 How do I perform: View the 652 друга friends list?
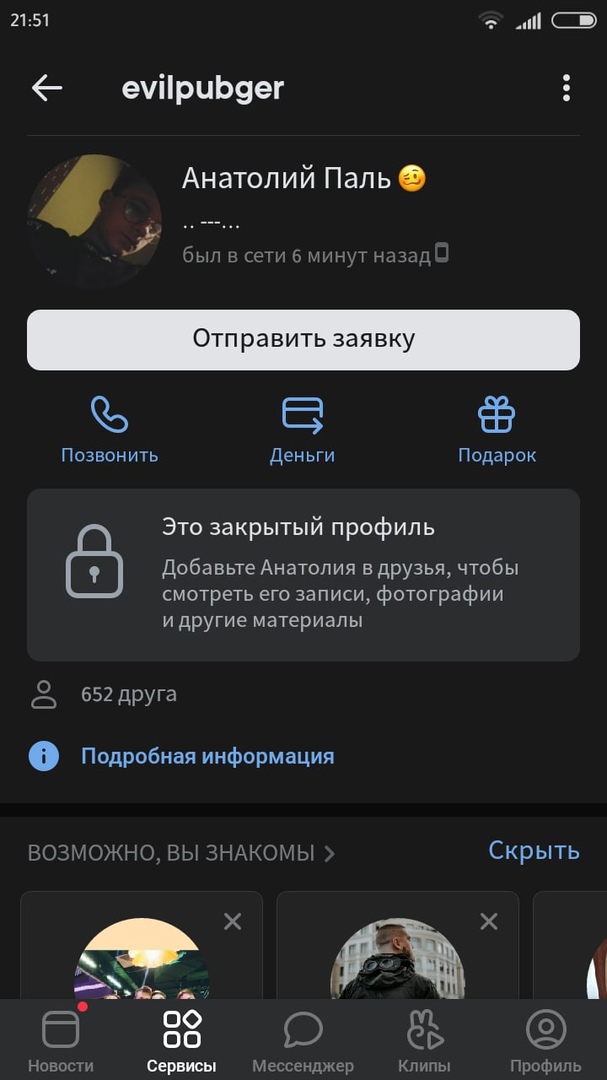[x=128, y=694]
